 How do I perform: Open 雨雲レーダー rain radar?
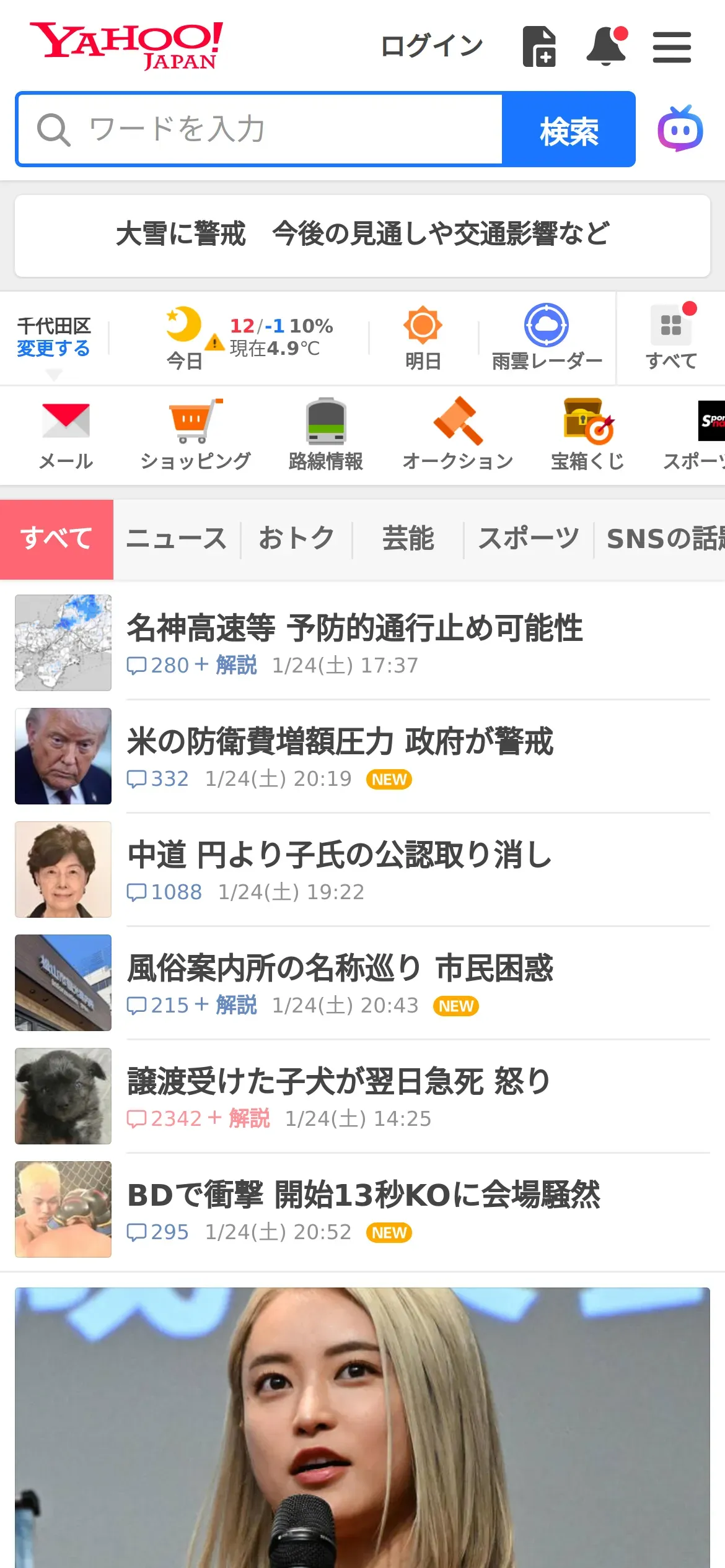pos(547,337)
